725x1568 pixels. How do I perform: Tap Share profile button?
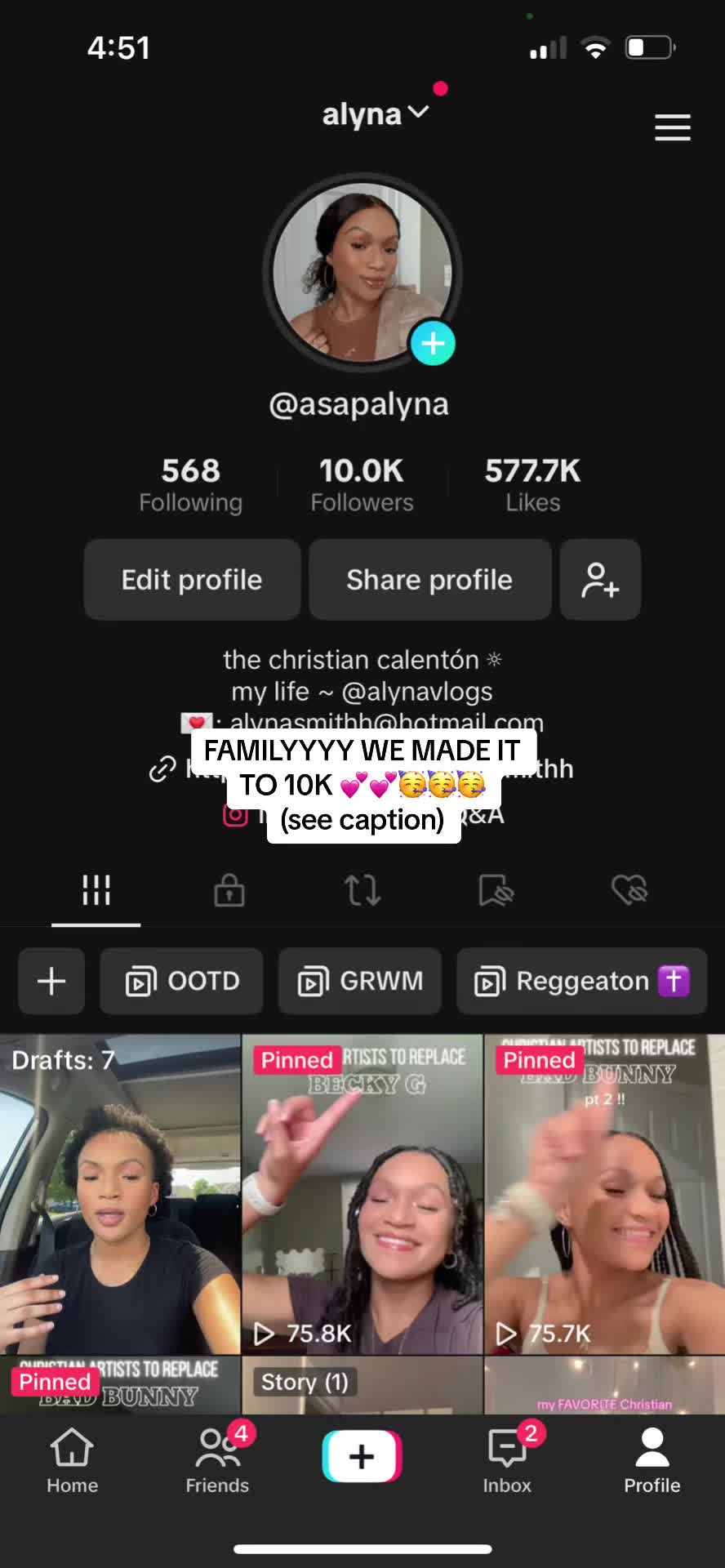pos(429,580)
